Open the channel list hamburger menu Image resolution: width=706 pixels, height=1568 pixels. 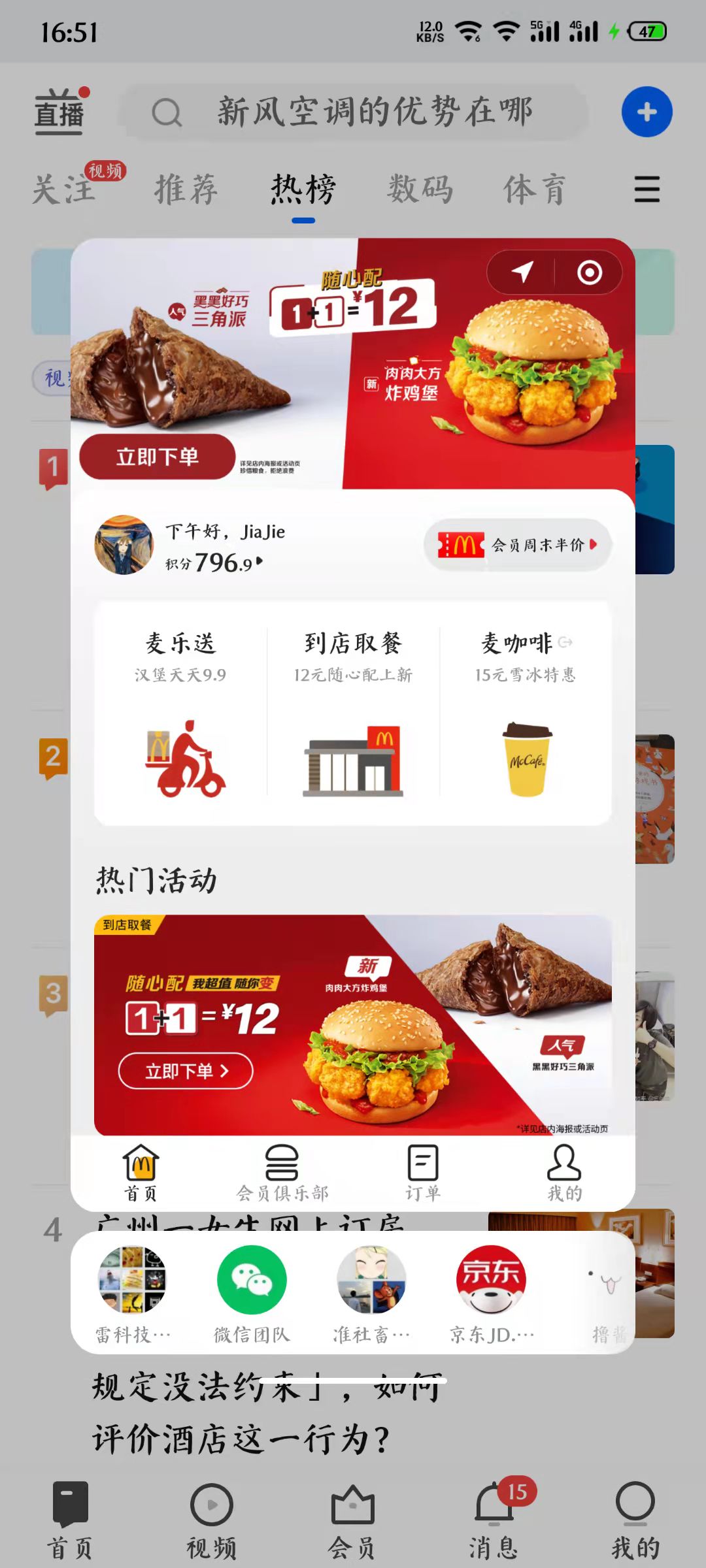(x=647, y=190)
